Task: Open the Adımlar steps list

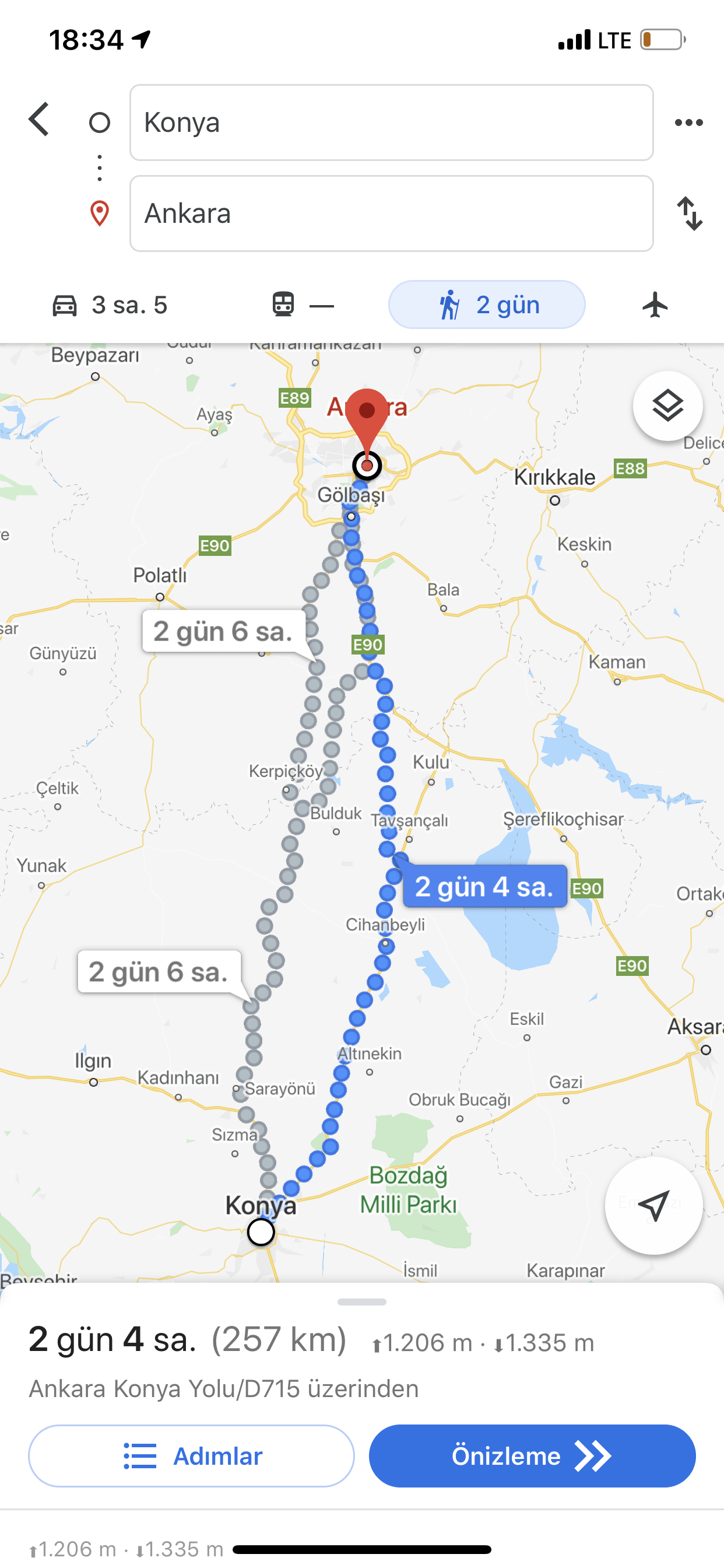Action: (191, 1455)
